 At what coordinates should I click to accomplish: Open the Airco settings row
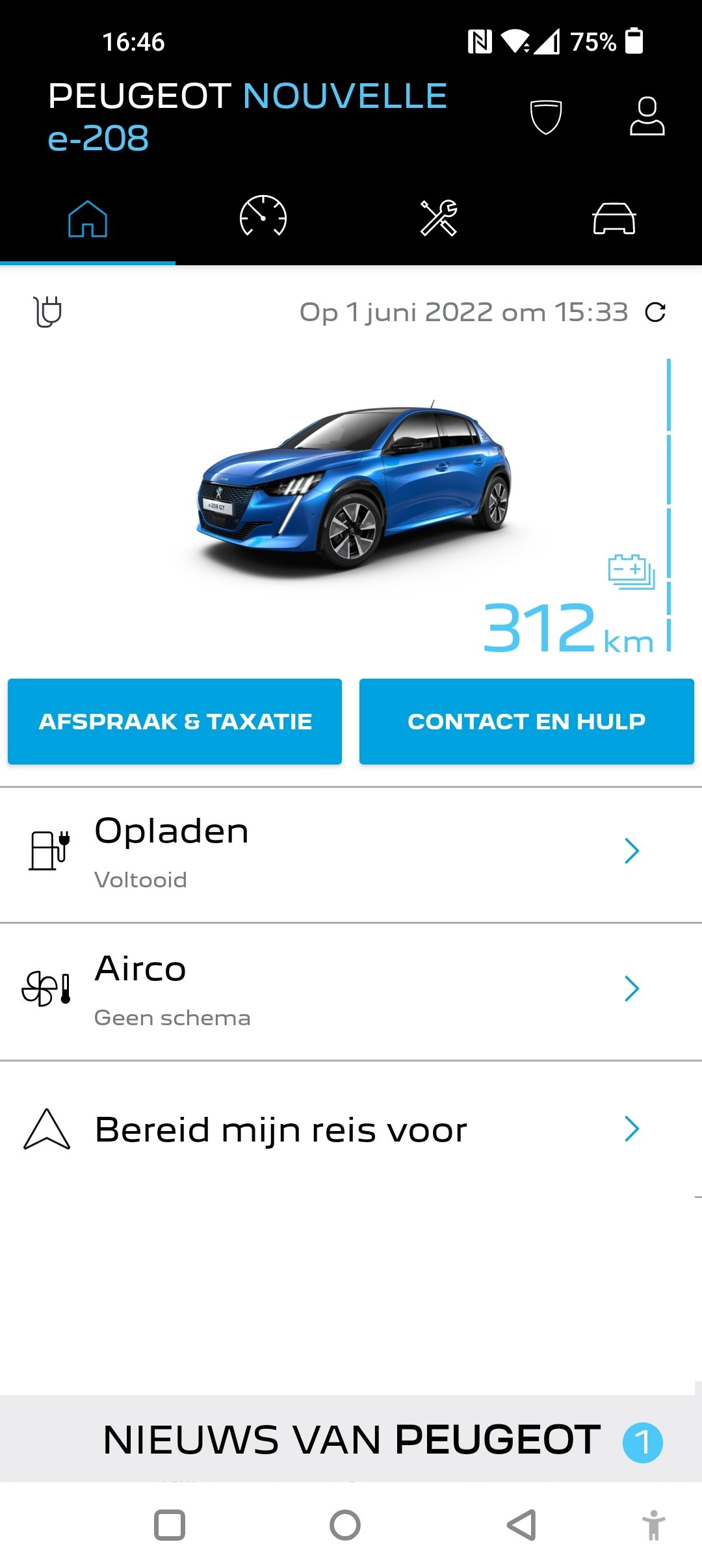point(351,989)
